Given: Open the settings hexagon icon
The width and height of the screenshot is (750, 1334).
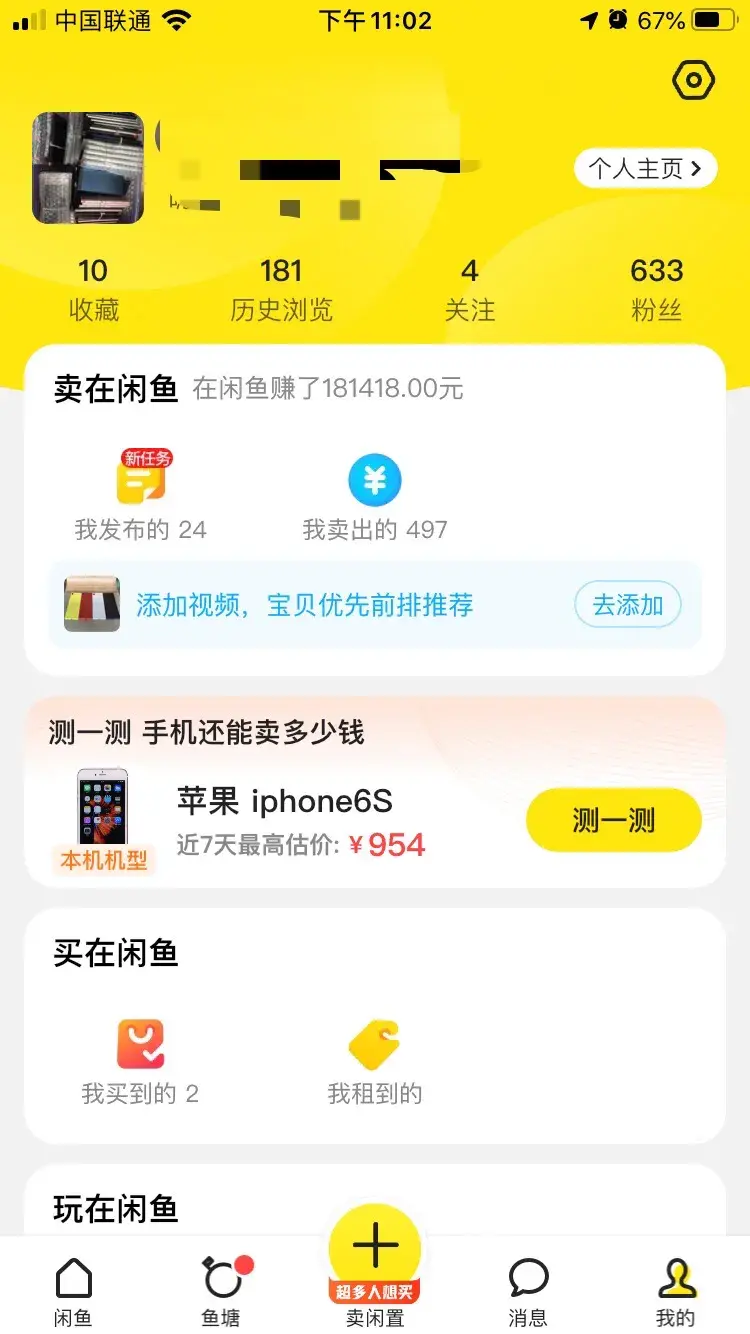Looking at the screenshot, I should 693,80.
